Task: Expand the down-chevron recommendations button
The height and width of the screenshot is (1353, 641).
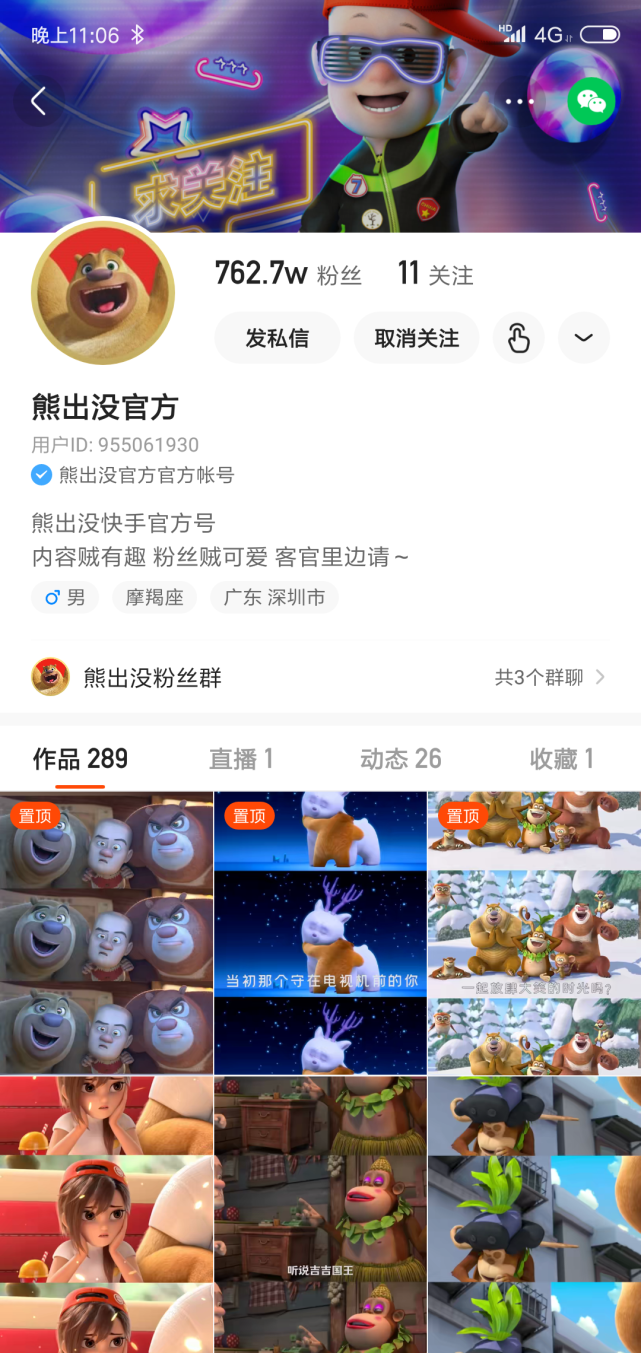Action: (x=584, y=338)
